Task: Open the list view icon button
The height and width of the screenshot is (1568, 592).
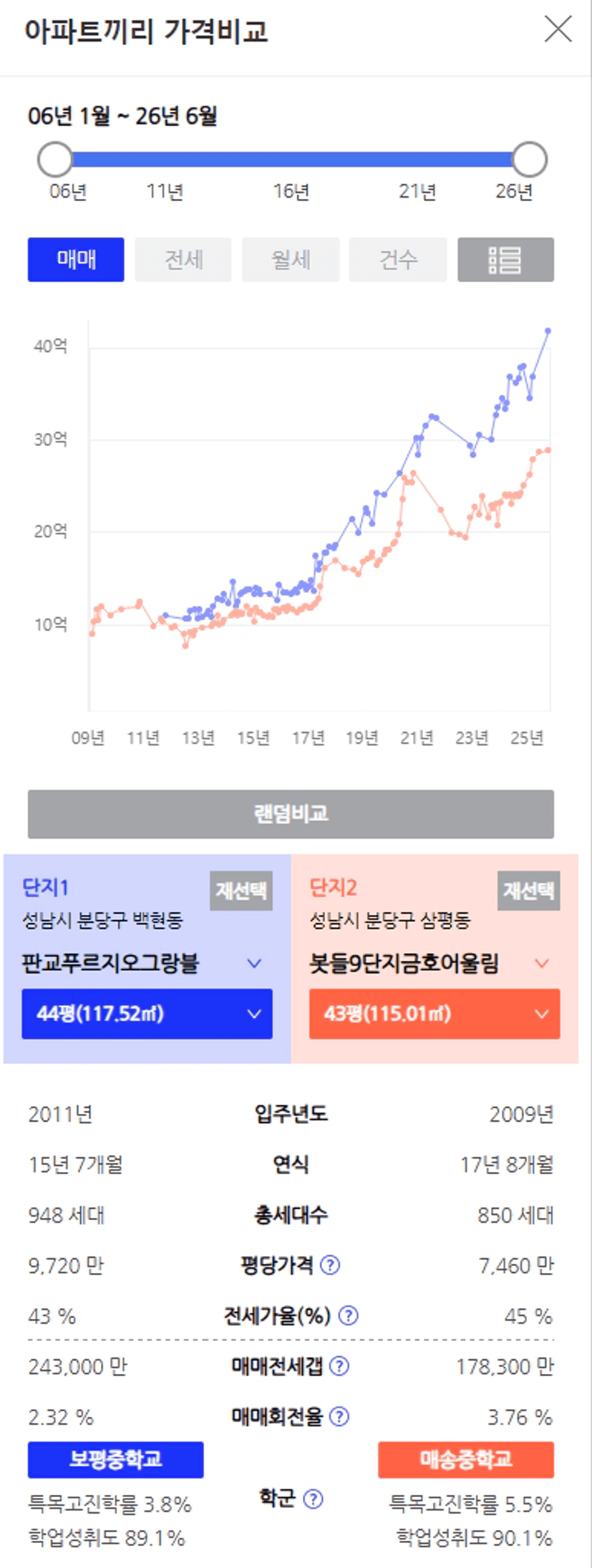Action: (505, 259)
